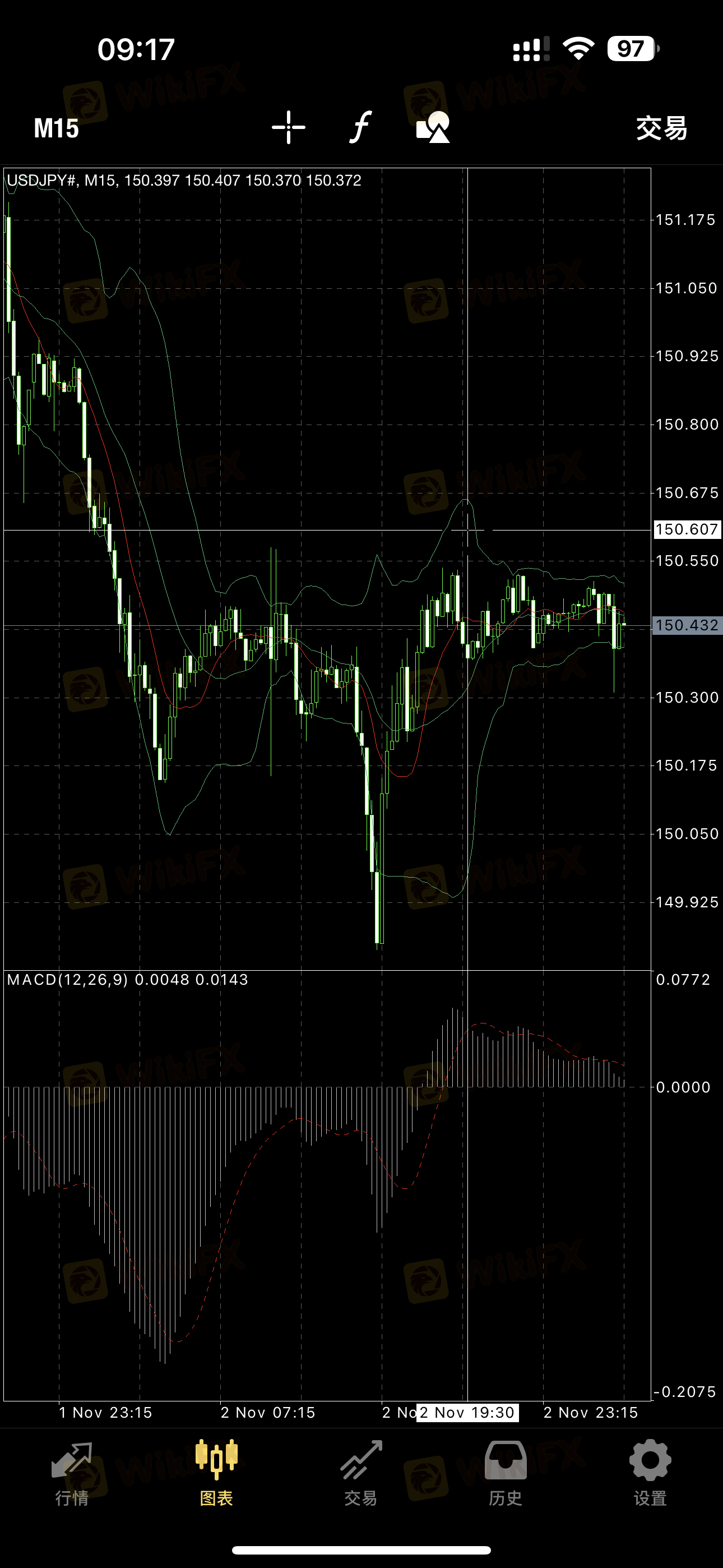Viewport: 723px width, 1568px height.
Task: Open the 历史 history tab
Action: 505,1473
